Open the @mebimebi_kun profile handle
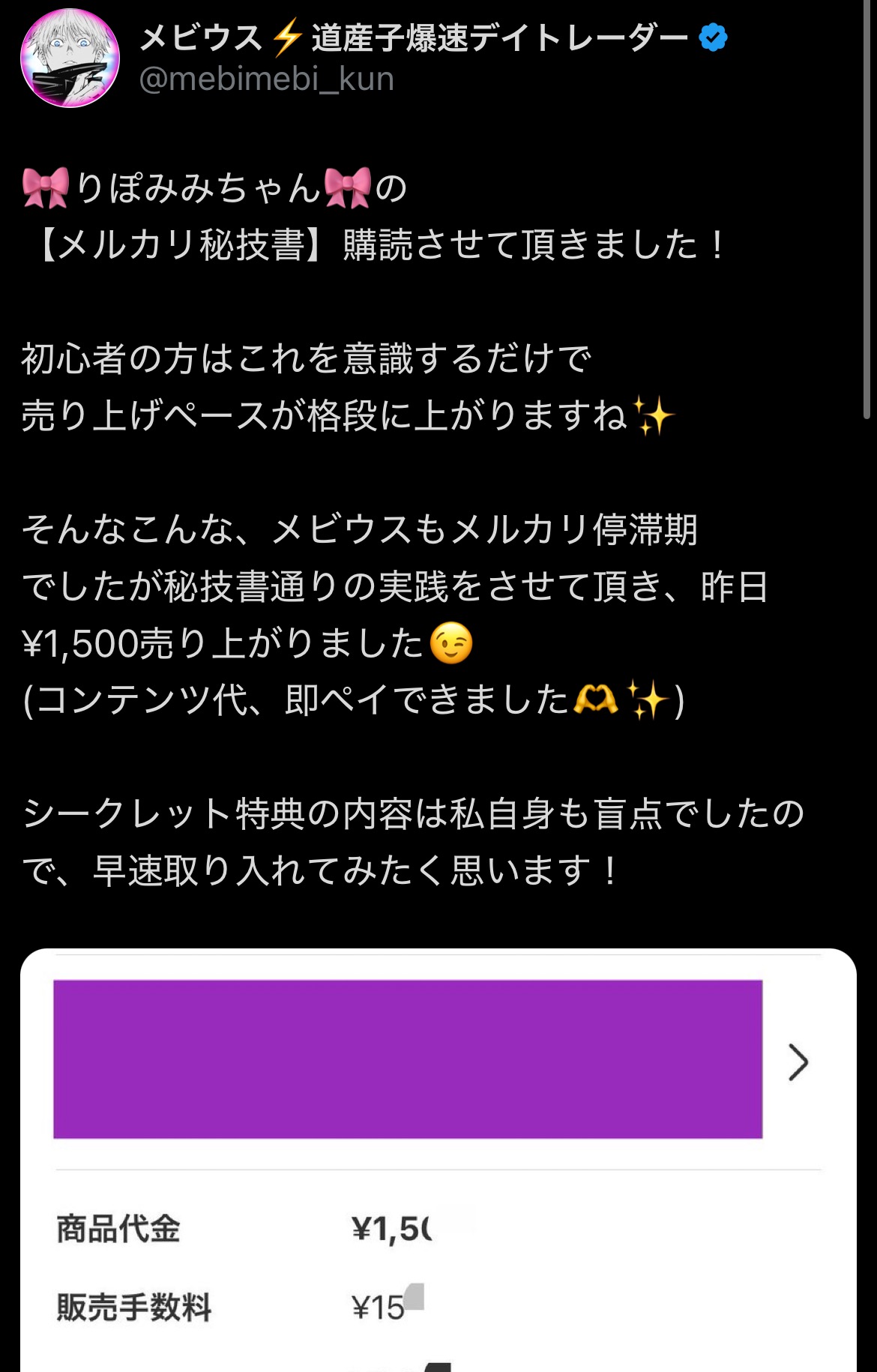The image size is (877, 1372). point(266,79)
